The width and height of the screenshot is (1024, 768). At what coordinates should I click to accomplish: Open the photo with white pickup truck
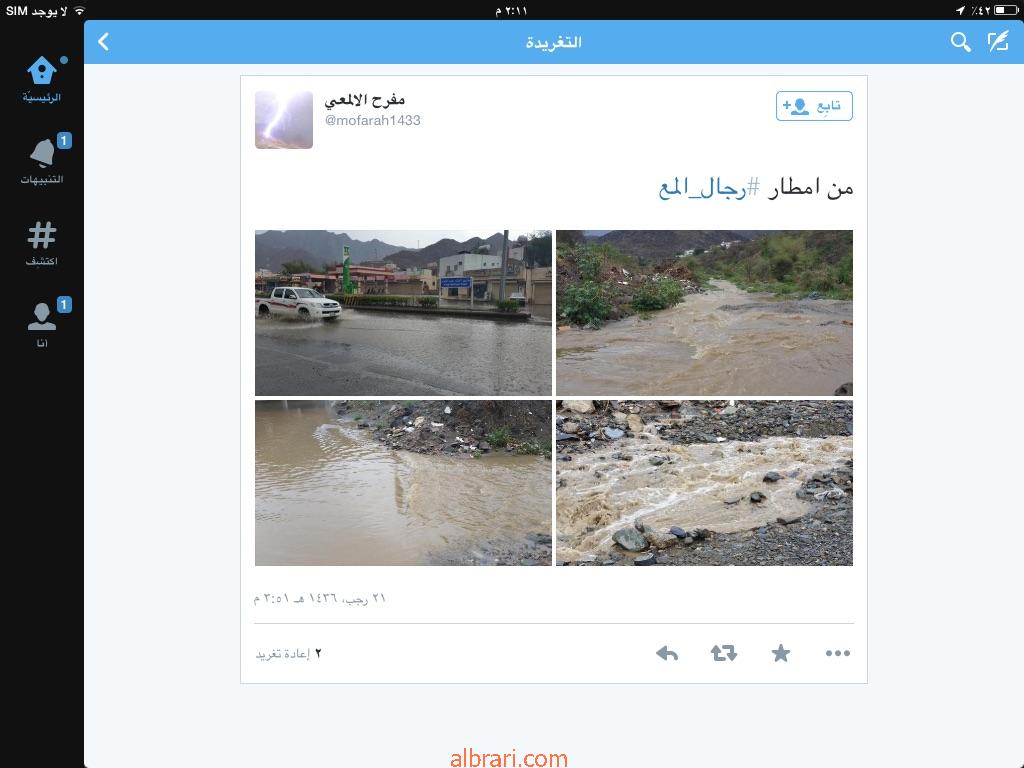pyautogui.click(x=403, y=313)
